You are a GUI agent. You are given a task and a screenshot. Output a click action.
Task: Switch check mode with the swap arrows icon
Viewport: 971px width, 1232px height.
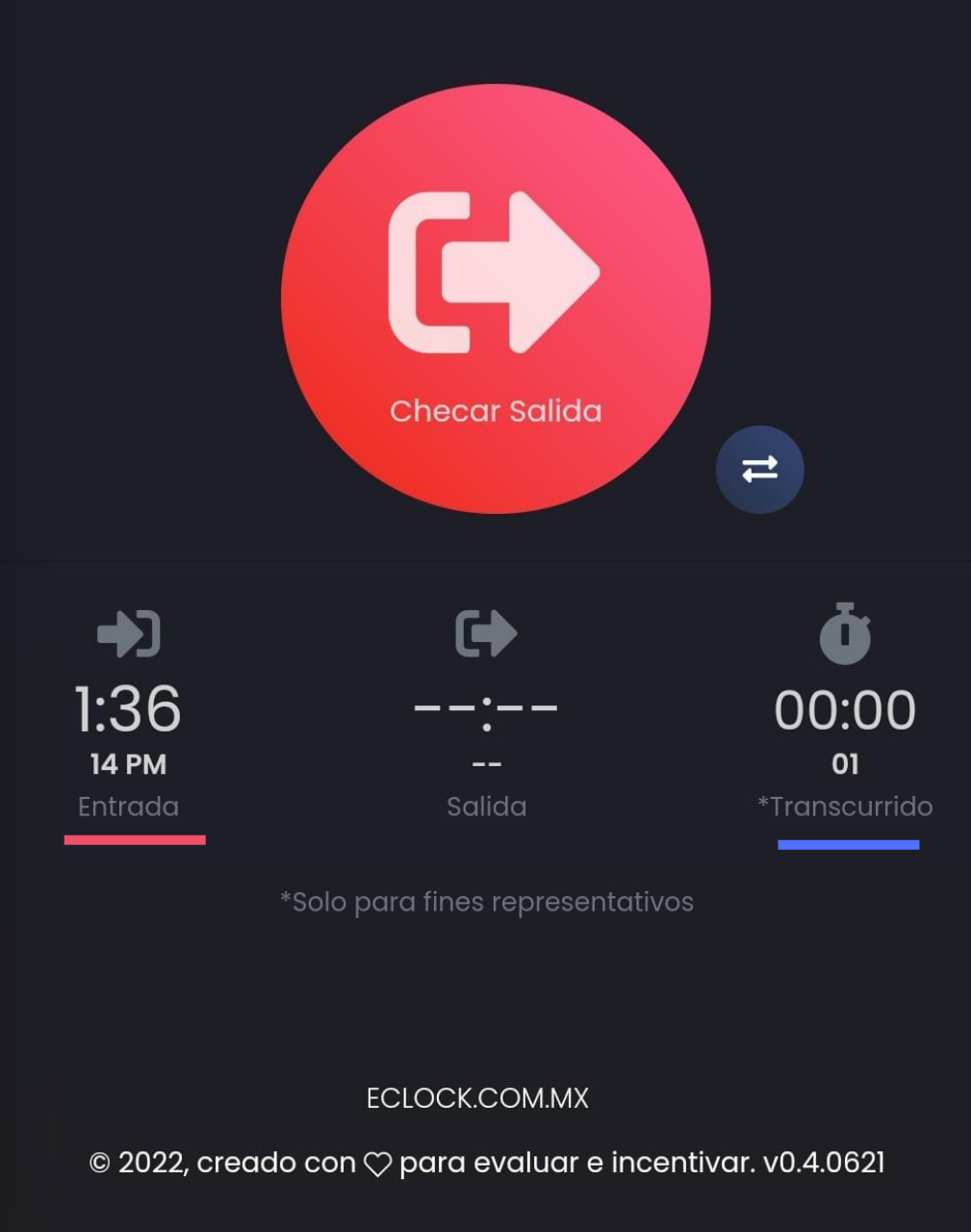click(759, 470)
